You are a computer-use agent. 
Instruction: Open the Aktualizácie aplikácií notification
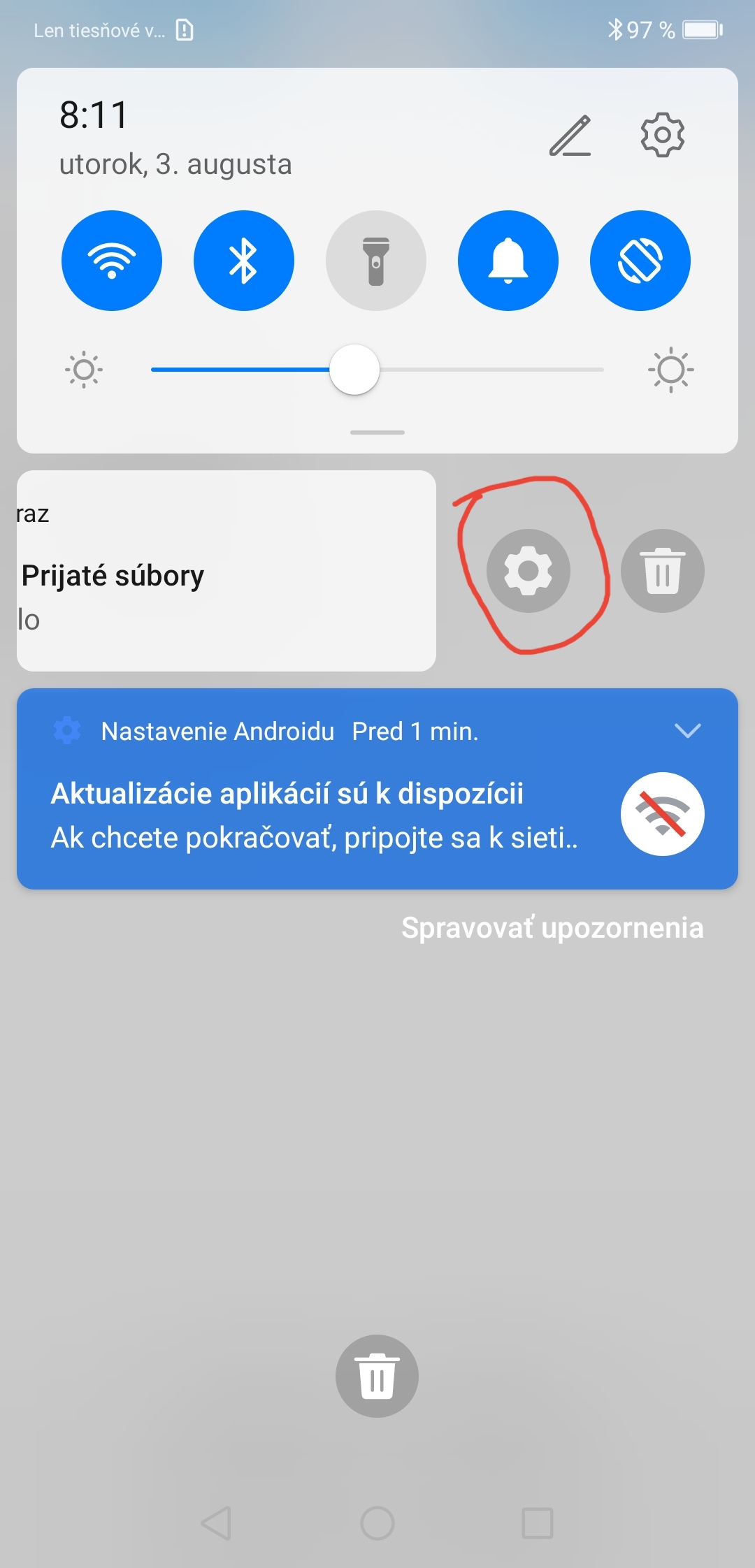[x=377, y=789]
